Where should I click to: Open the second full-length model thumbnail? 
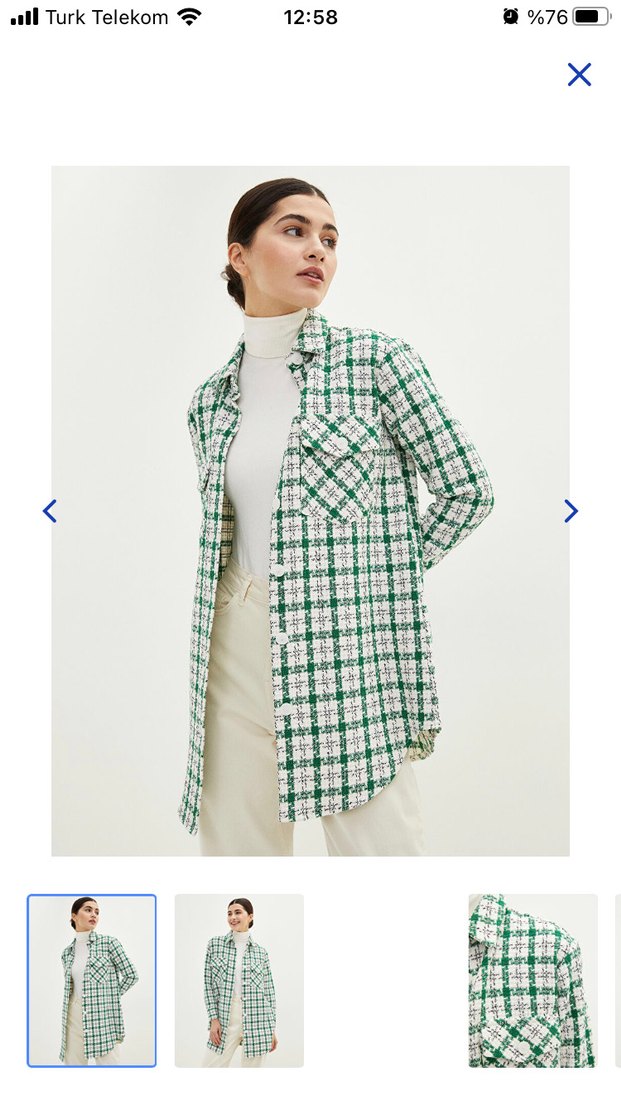239,980
